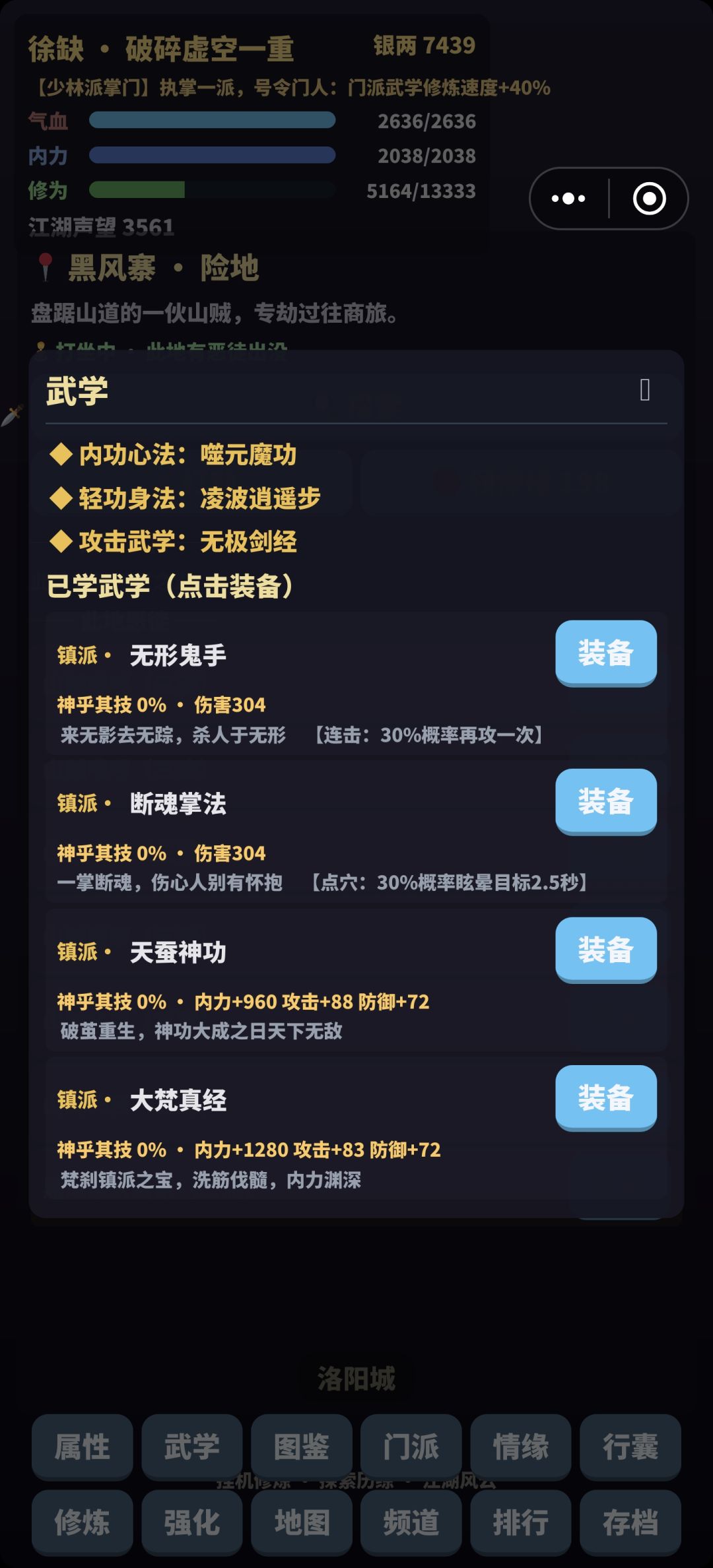The image size is (713, 1568).
Task: Open the 修炼 panel
Action: (83, 1523)
